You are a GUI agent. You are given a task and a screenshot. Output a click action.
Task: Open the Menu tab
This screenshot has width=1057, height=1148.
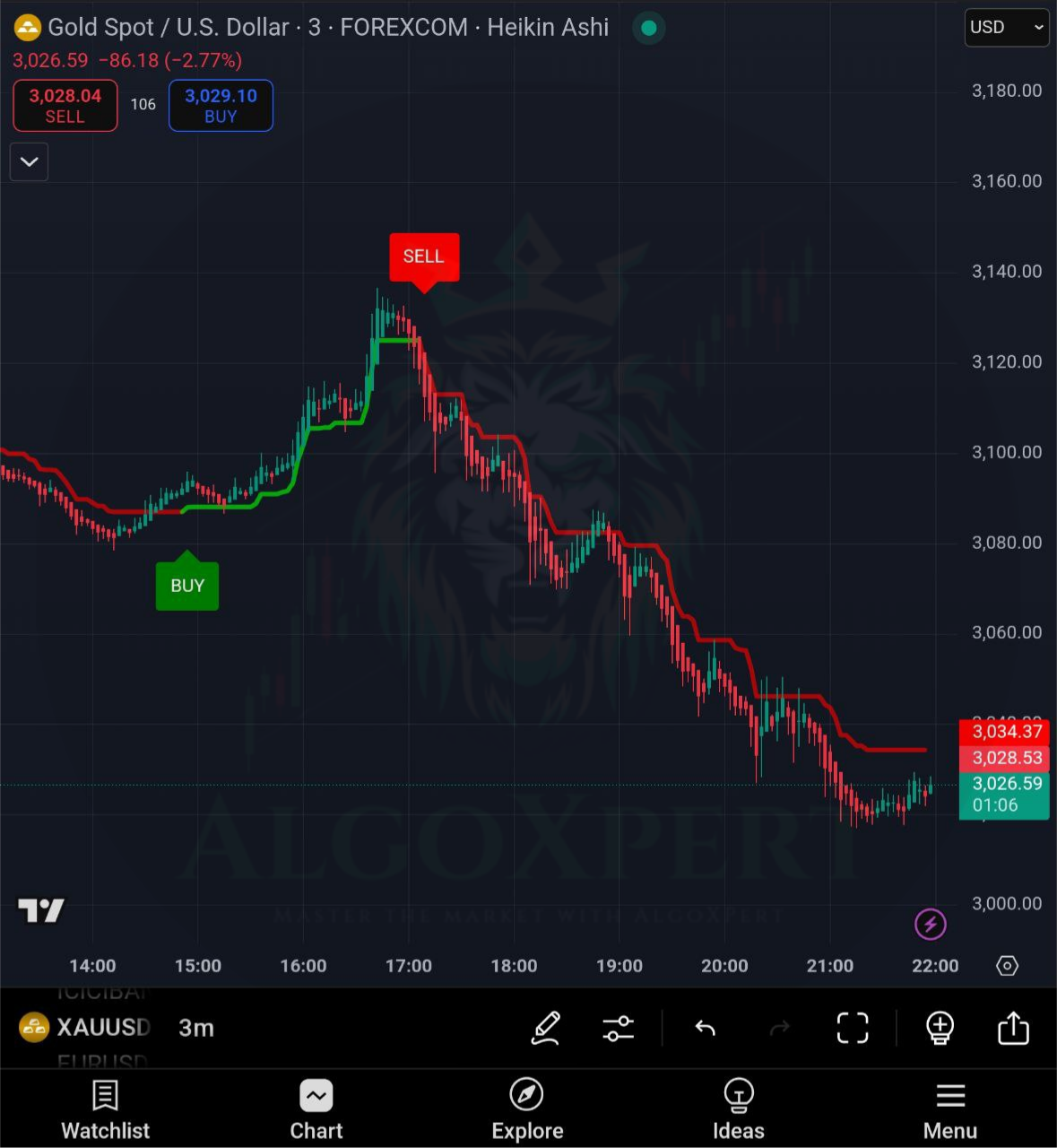point(950,1109)
